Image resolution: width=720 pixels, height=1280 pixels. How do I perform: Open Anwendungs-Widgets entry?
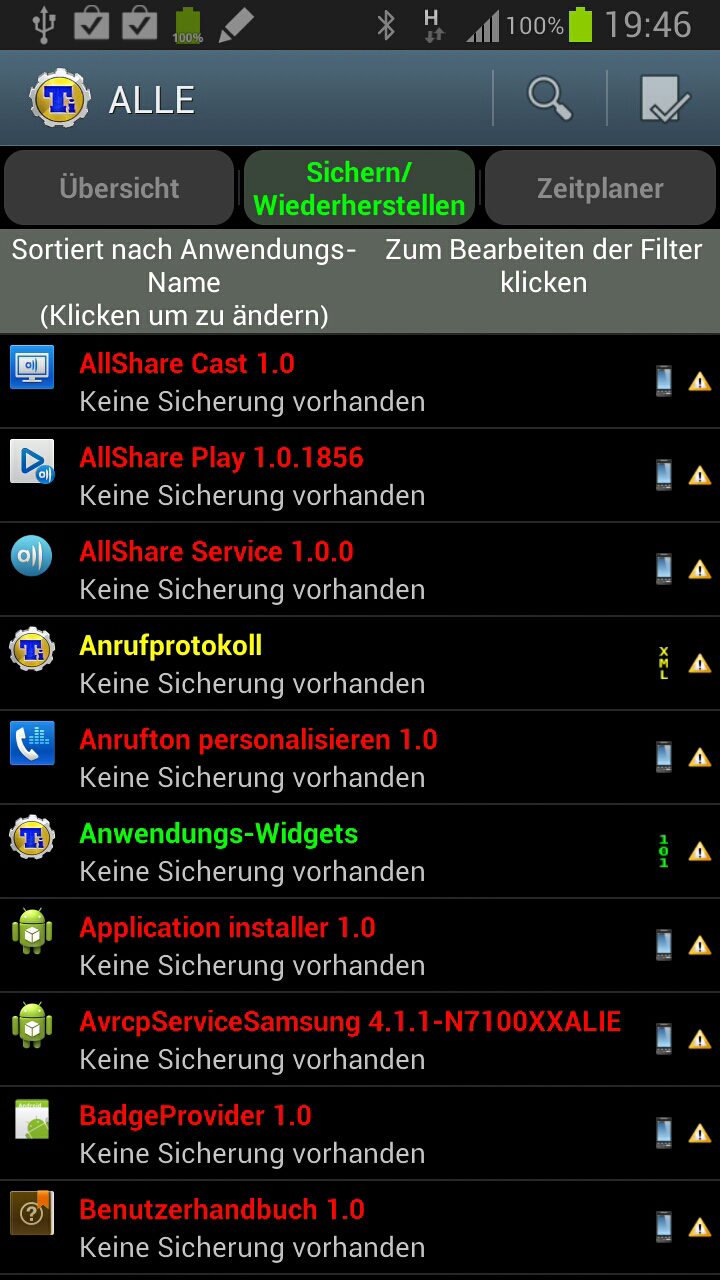[x=360, y=852]
